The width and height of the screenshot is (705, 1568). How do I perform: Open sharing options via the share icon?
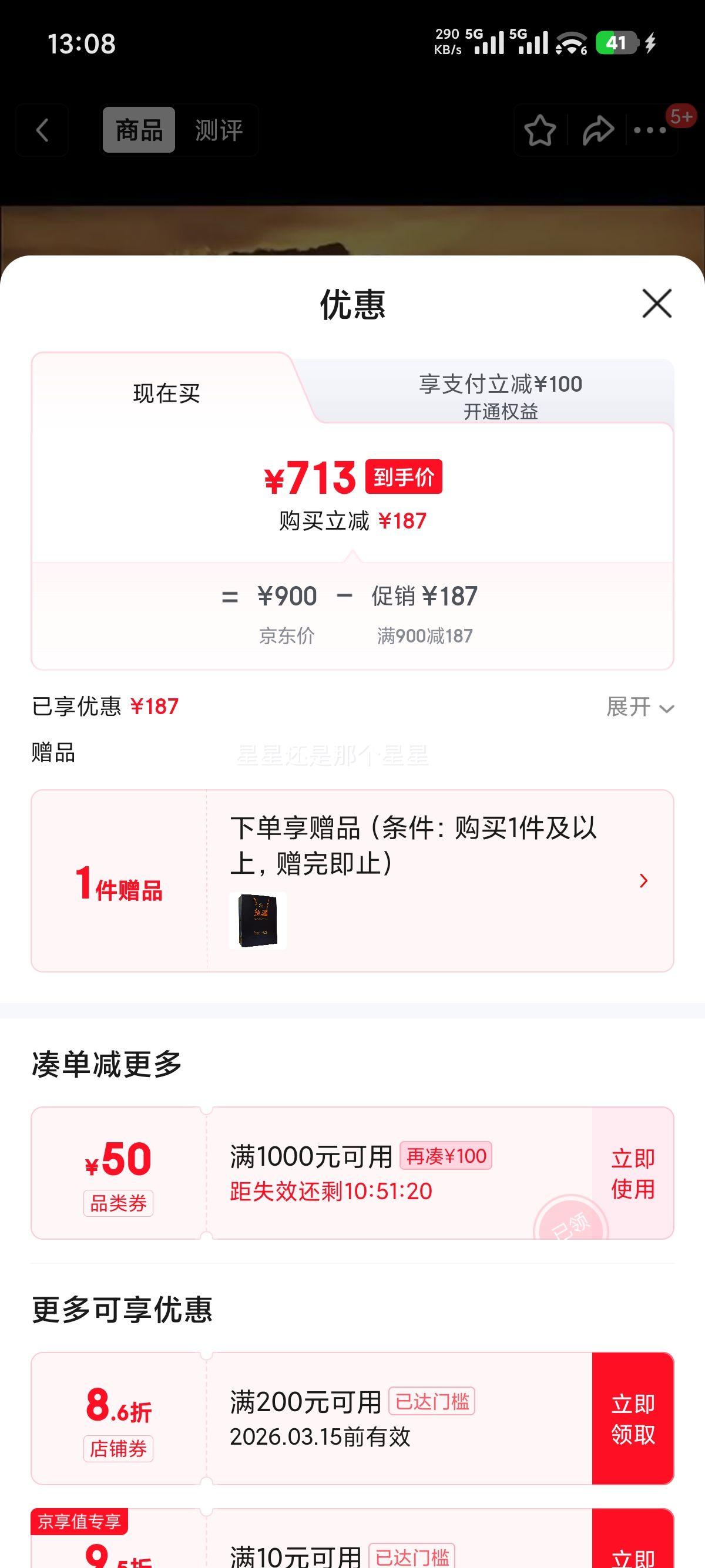(x=597, y=130)
